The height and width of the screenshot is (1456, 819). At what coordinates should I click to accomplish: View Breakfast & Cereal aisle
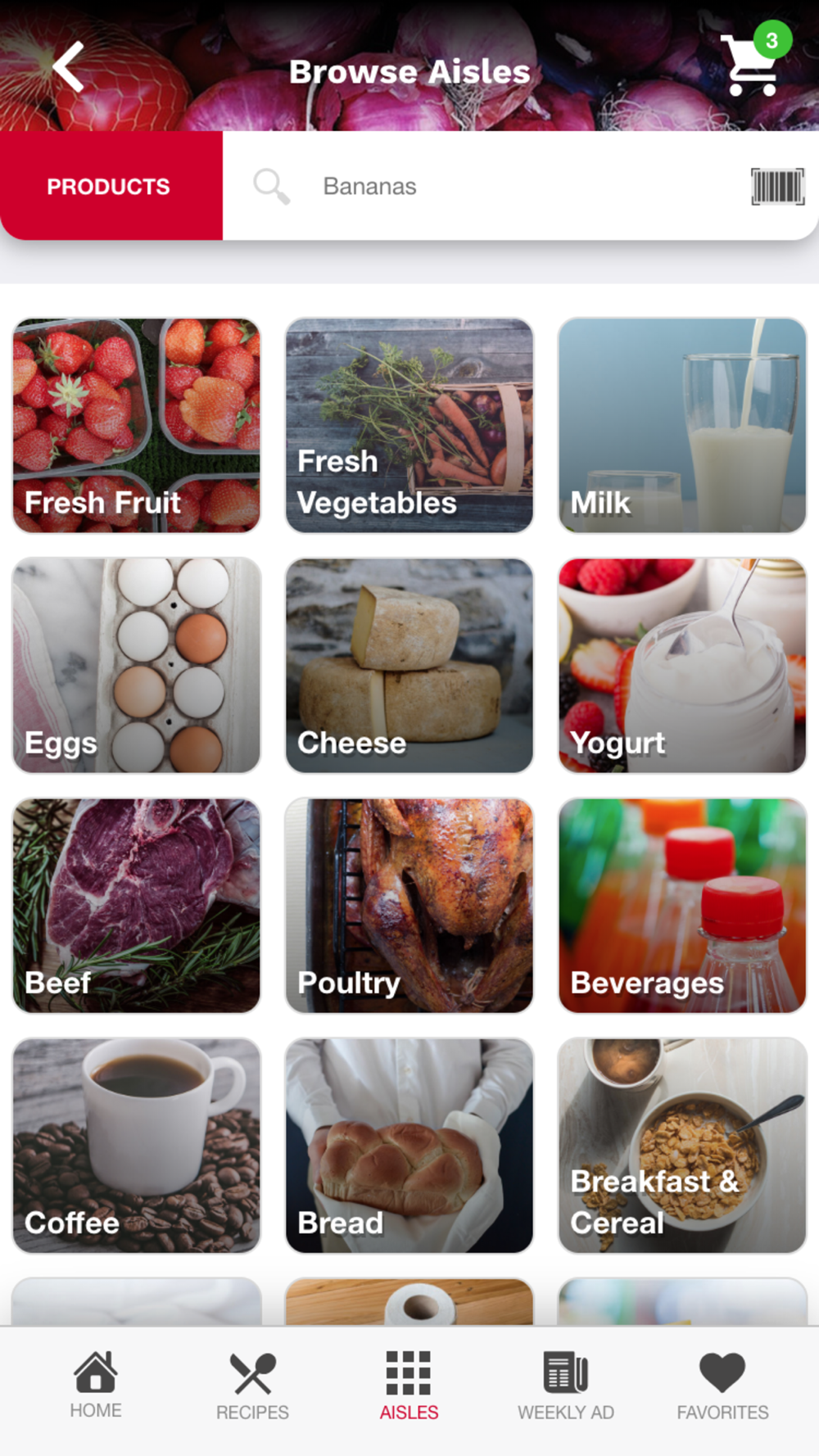click(x=681, y=1145)
